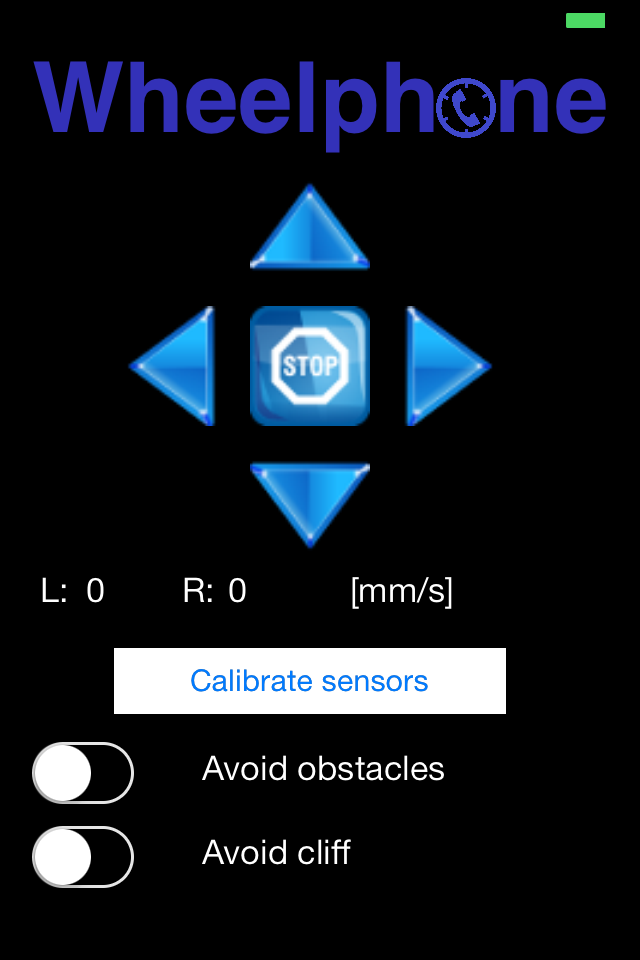Calibrate sensors
Image resolution: width=640 pixels, height=960 pixels.
[310, 681]
